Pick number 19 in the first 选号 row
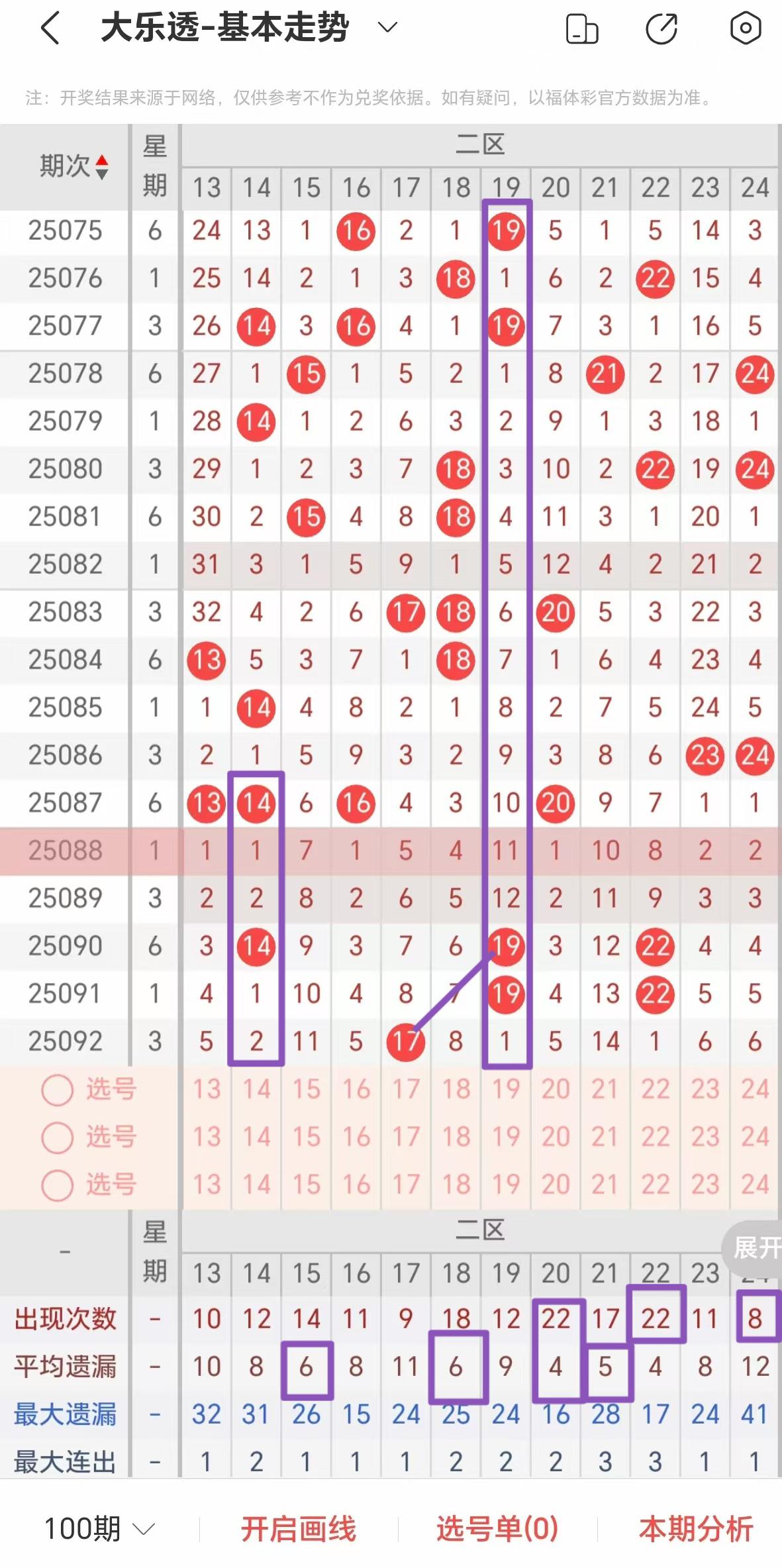Screen dimensions: 782x1568 click(506, 1089)
